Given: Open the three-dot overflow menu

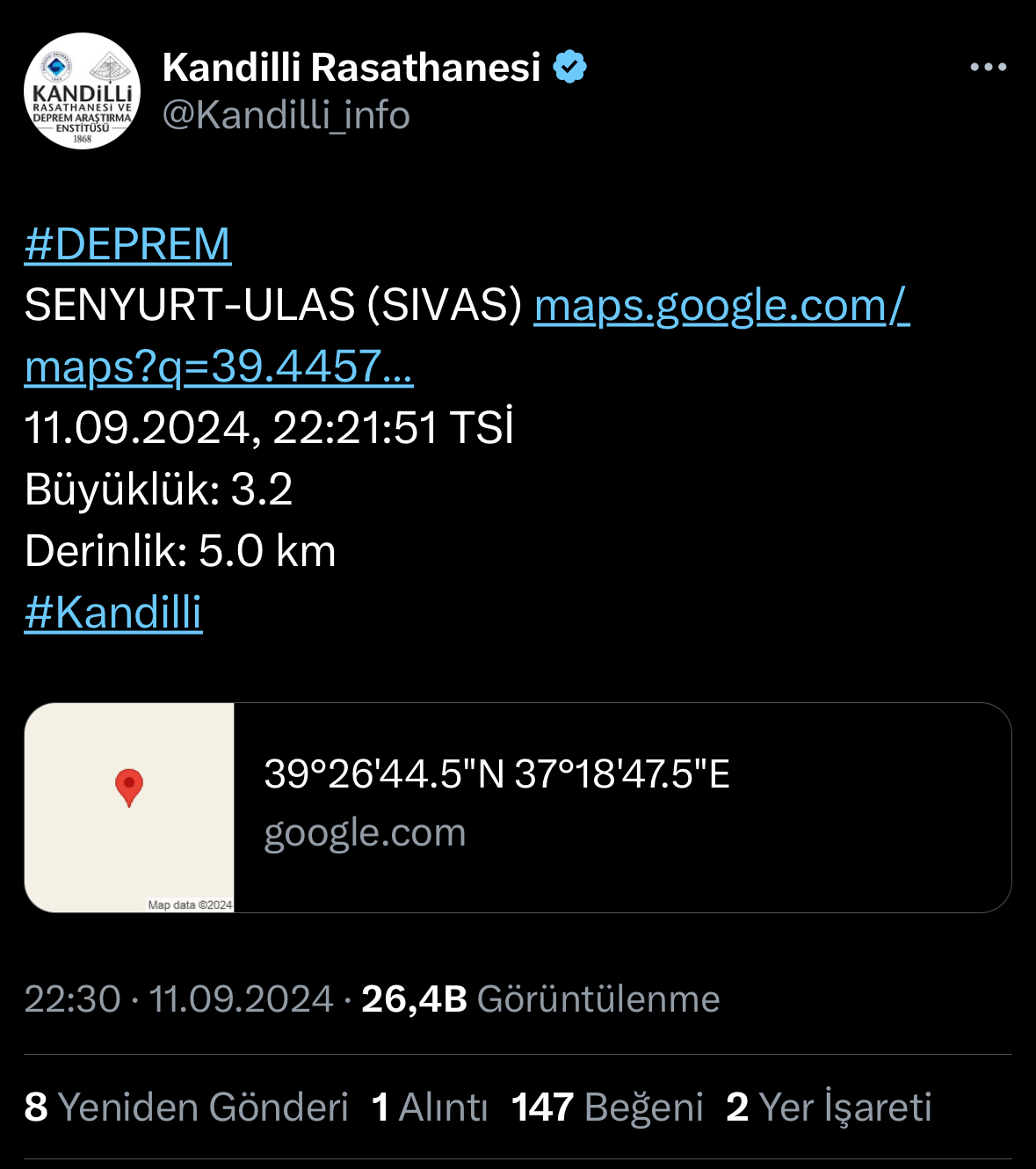Looking at the screenshot, I should (988, 68).
